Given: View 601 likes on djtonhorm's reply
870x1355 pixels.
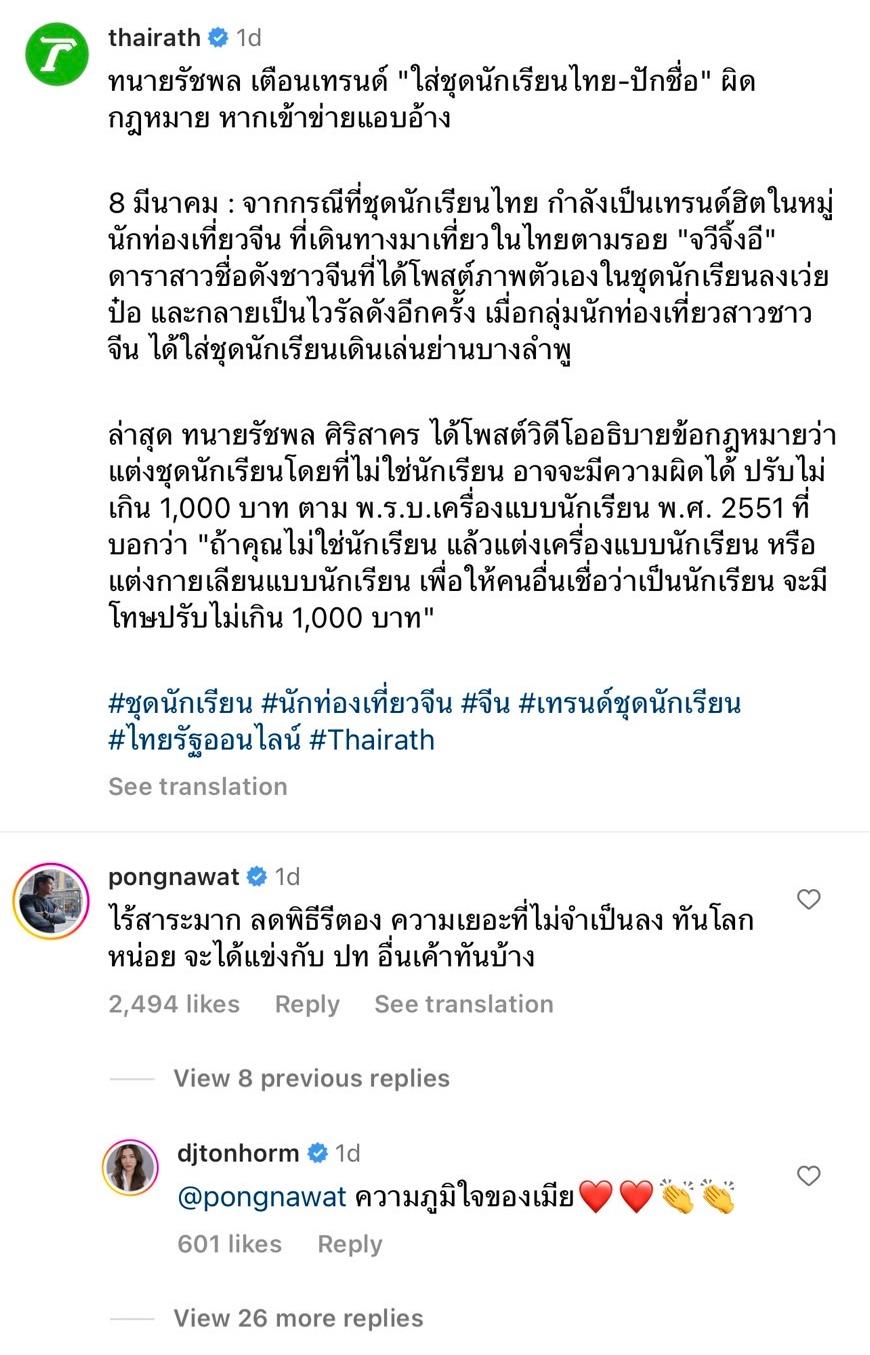Looking at the screenshot, I should 229,1244.
